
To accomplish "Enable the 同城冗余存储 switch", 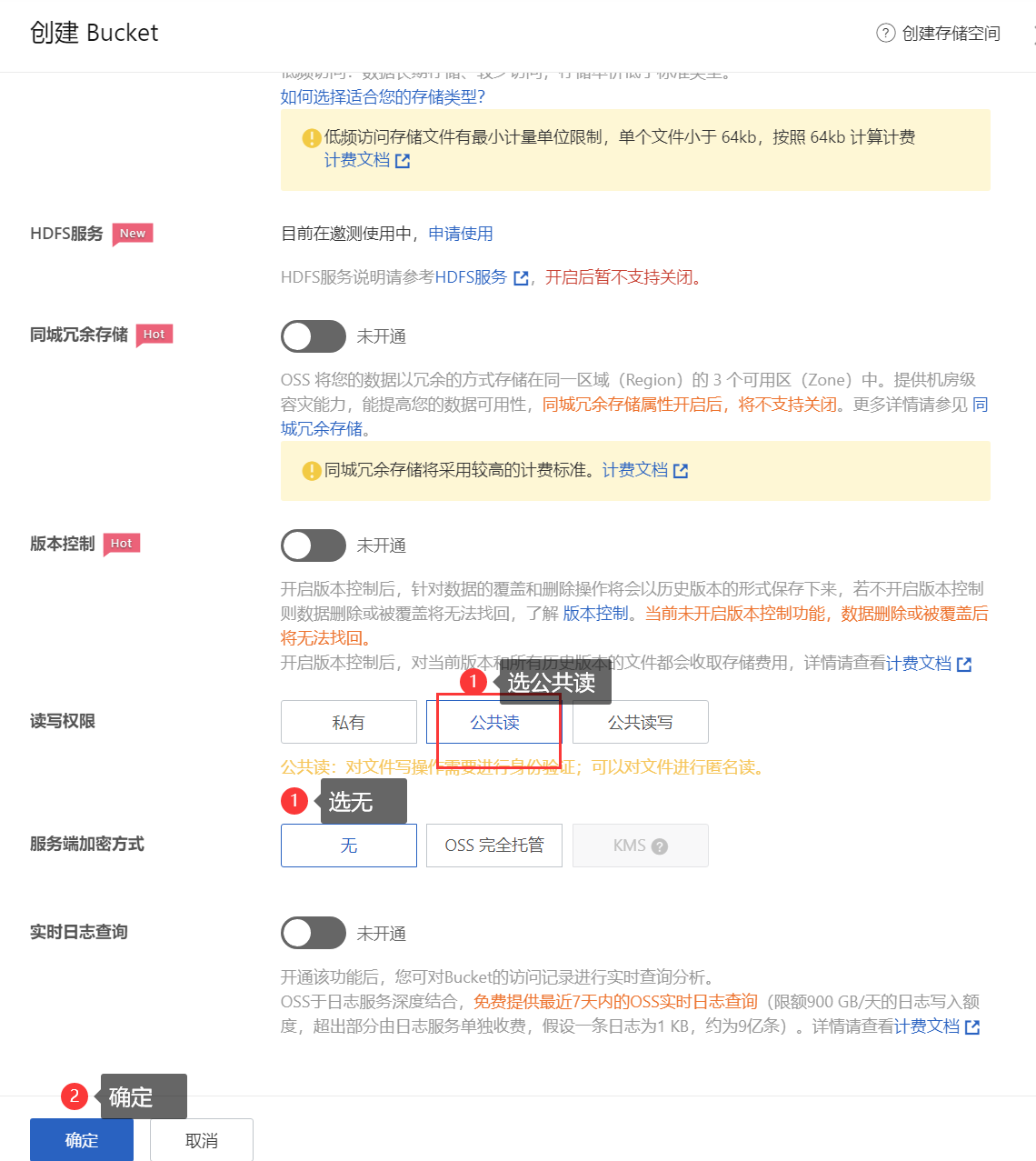I will 313,336.
